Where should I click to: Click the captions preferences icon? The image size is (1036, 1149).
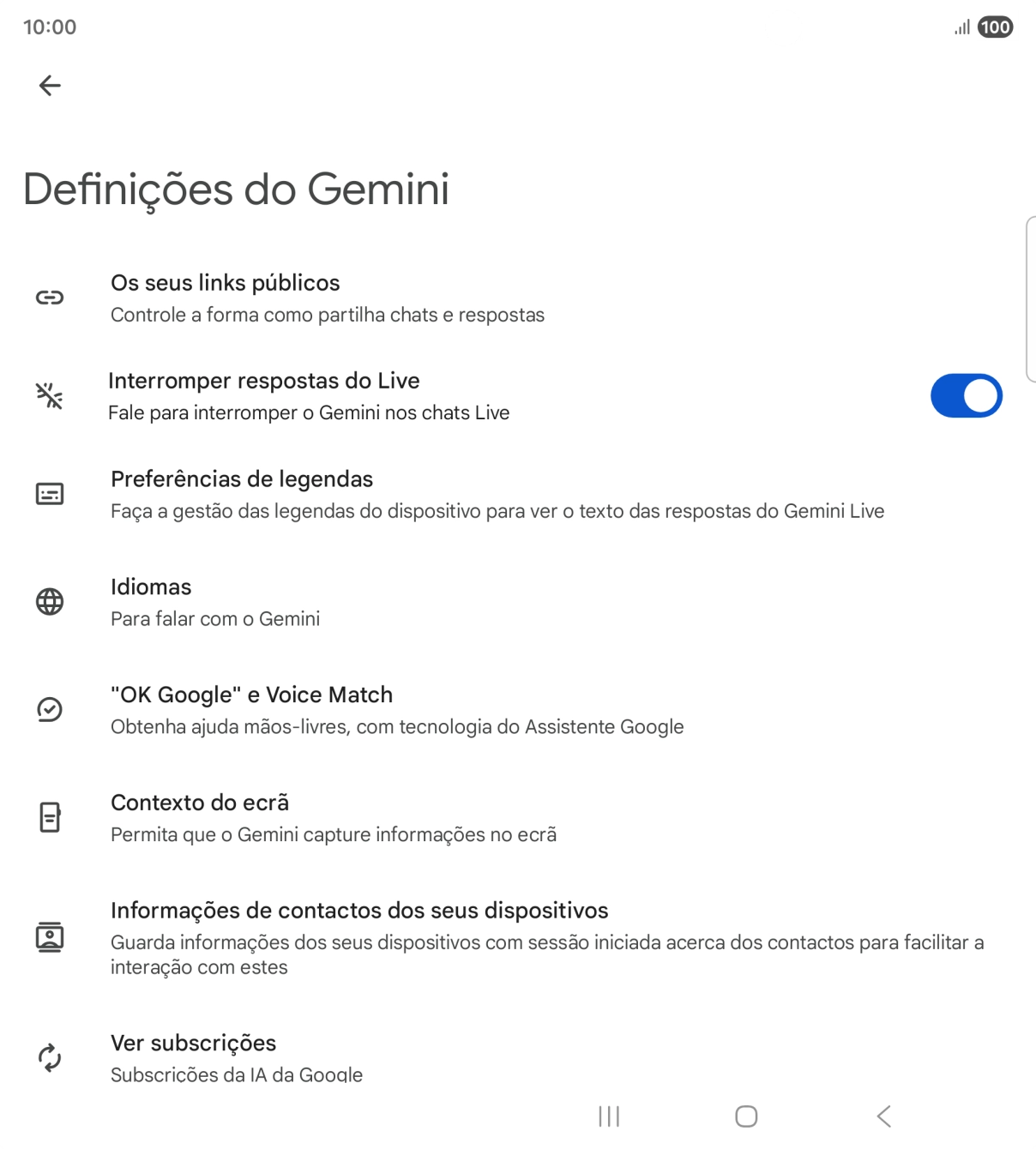click(x=50, y=494)
